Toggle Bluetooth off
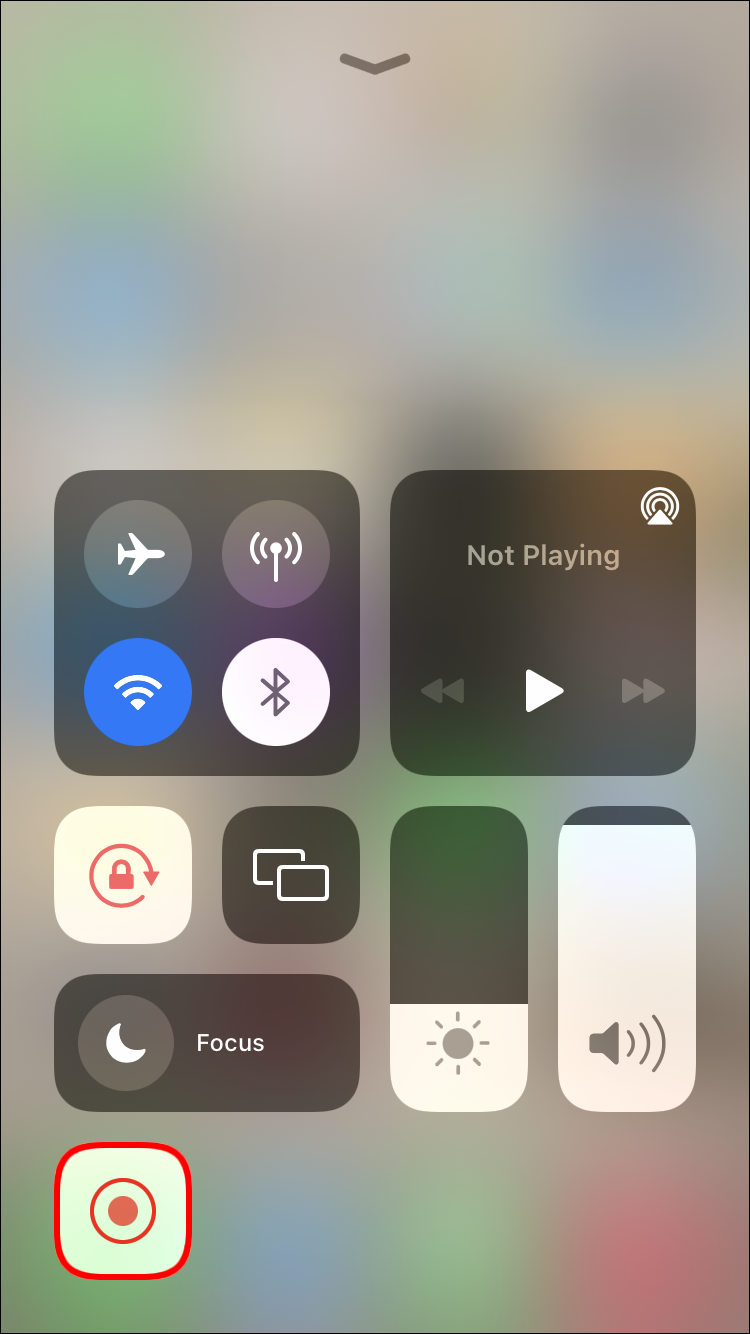The width and height of the screenshot is (750, 1334). [x=275, y=691]
